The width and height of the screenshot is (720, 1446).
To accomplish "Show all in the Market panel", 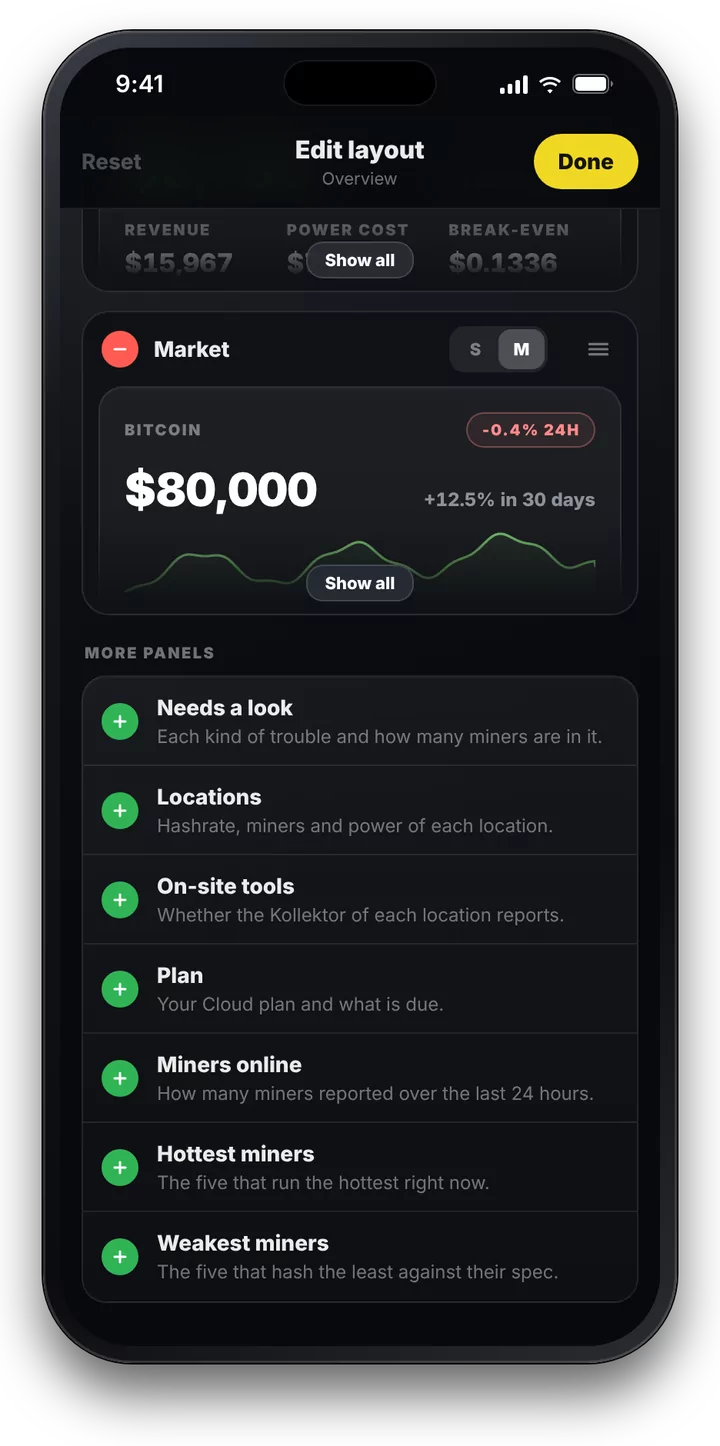I will coord(360,583).
